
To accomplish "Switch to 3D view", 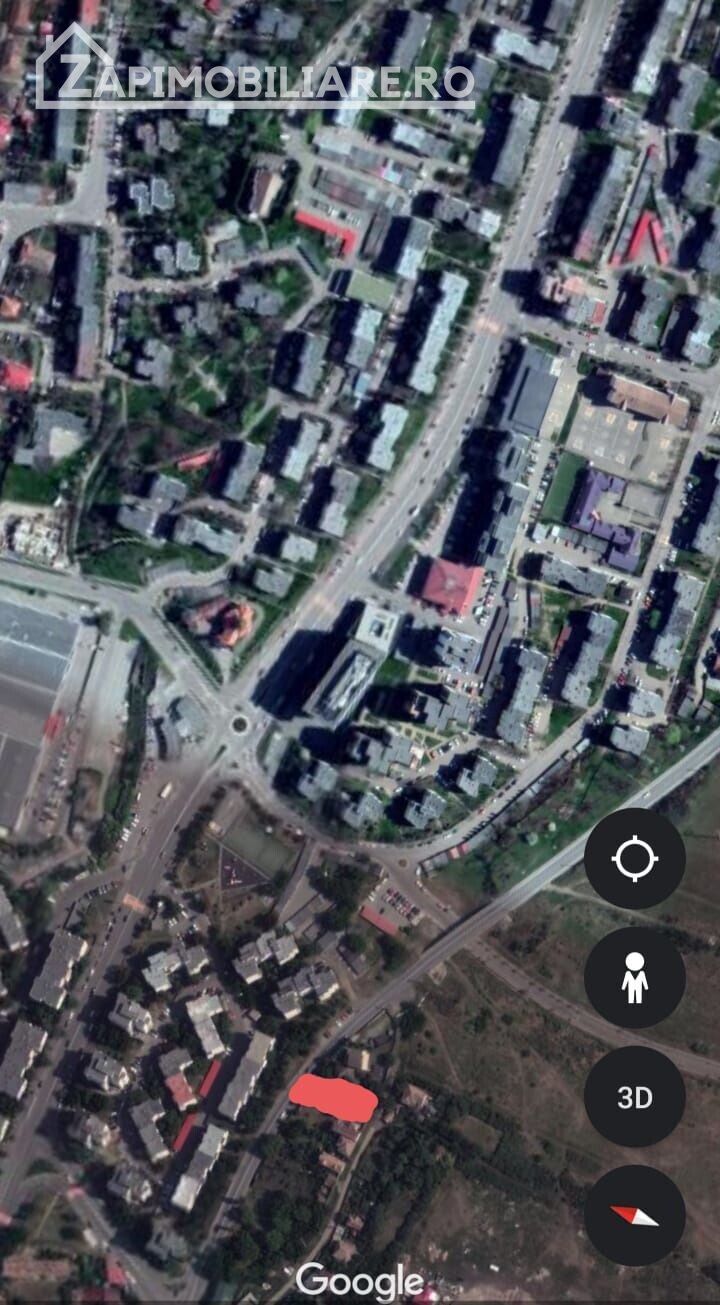I will [634, 1097].
